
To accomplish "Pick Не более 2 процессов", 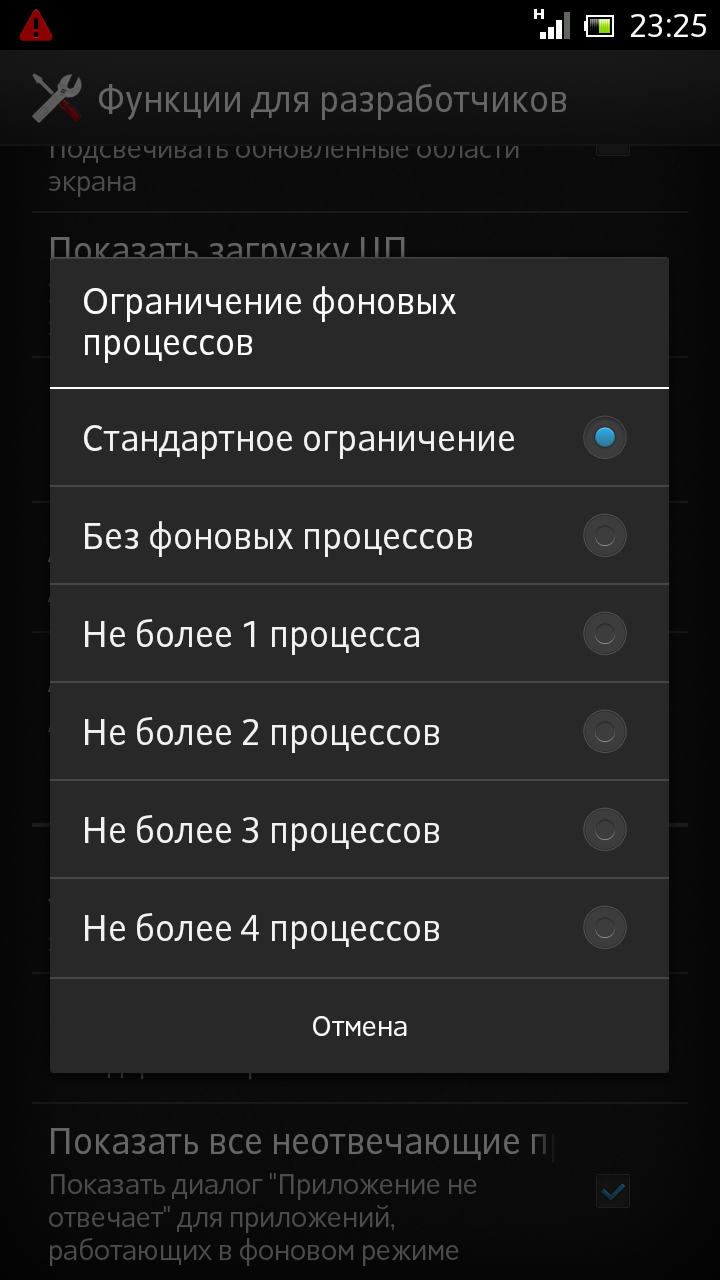I will [x=359, y=732].
